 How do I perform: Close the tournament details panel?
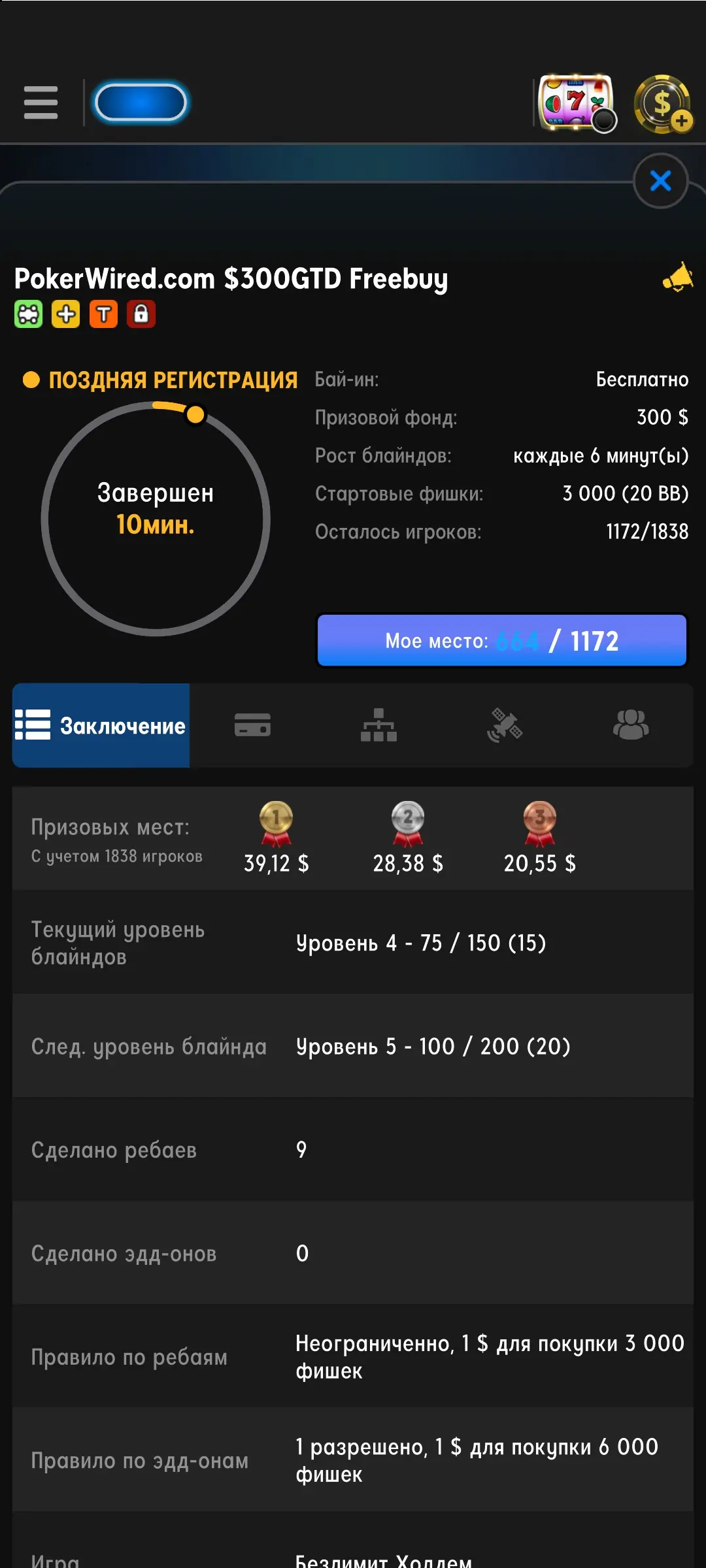pos(660,181)
